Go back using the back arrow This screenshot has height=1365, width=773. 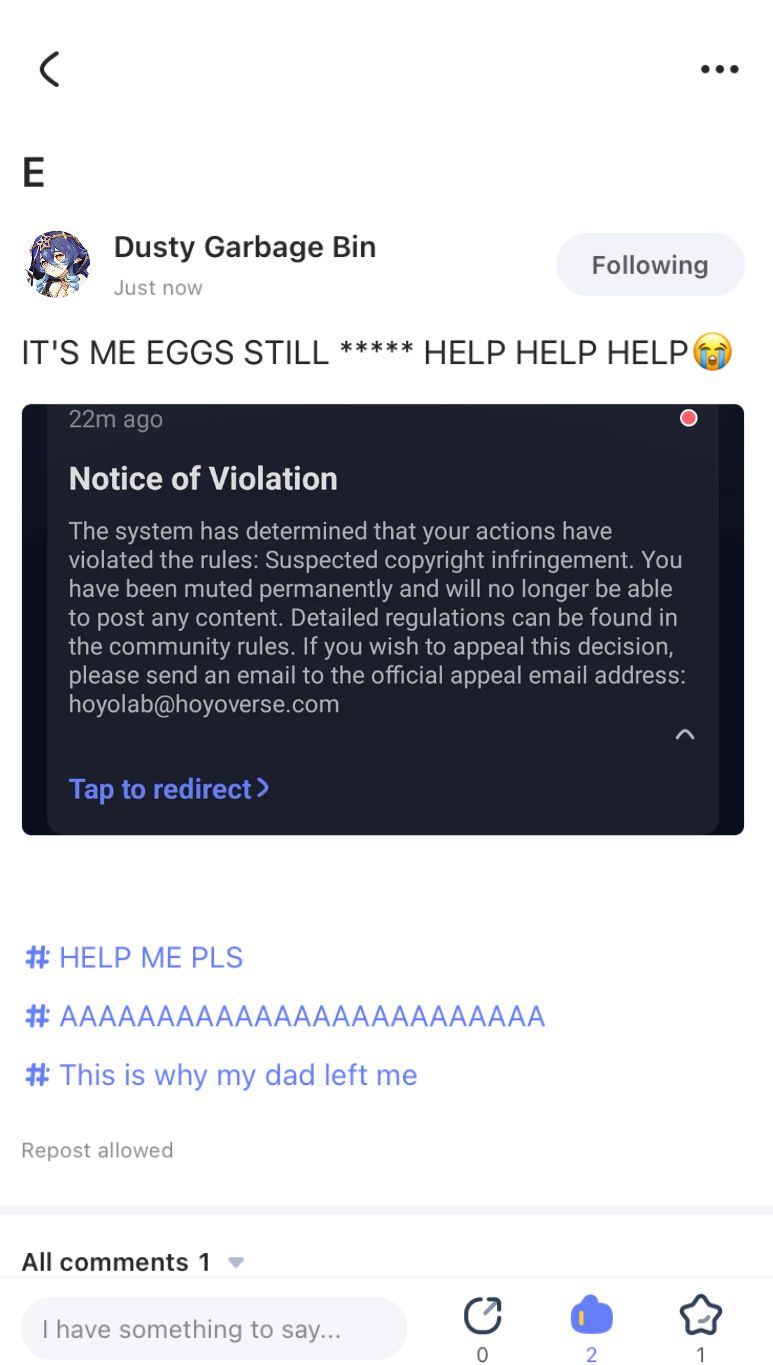pos(49,69)
